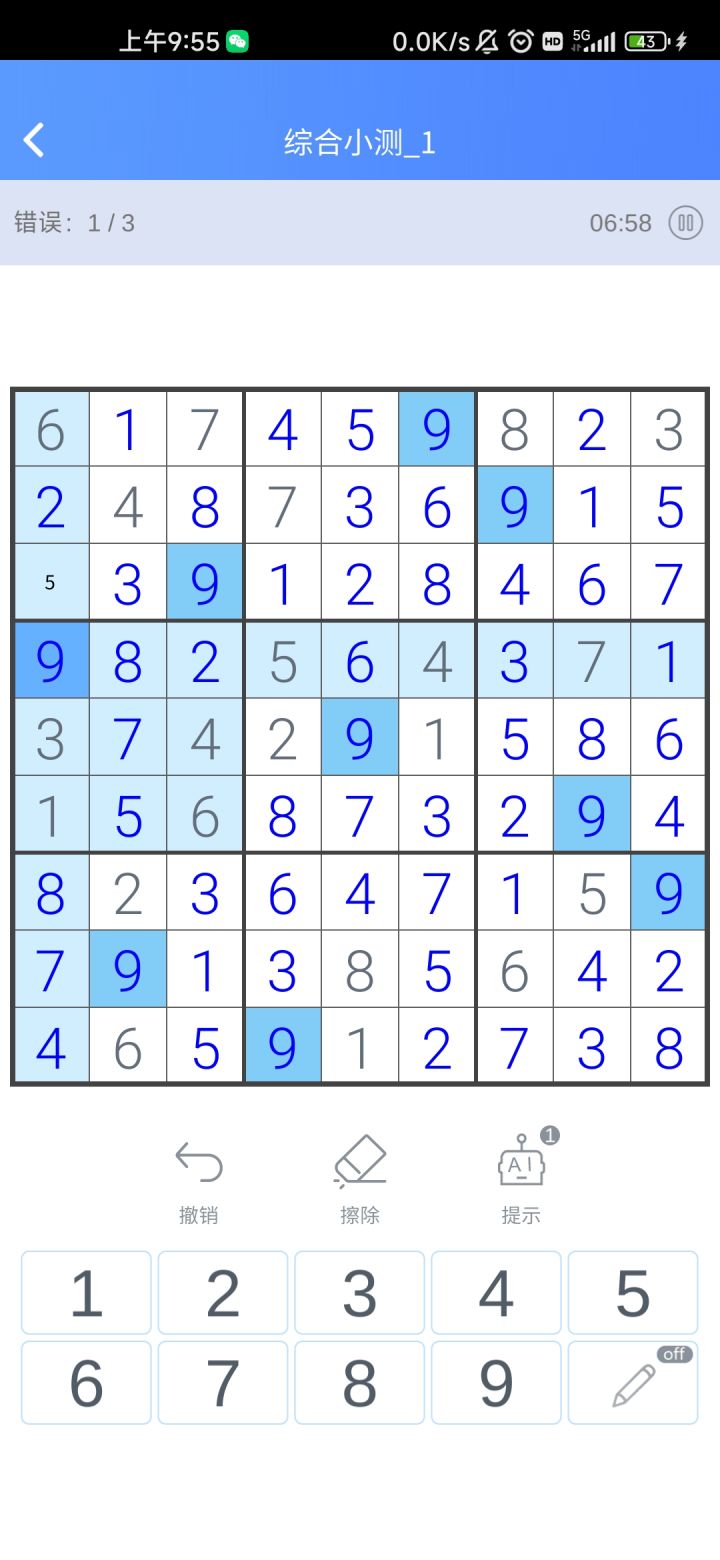
Task: Tap the charging battery indicator
Action: (x=650, y=41)
